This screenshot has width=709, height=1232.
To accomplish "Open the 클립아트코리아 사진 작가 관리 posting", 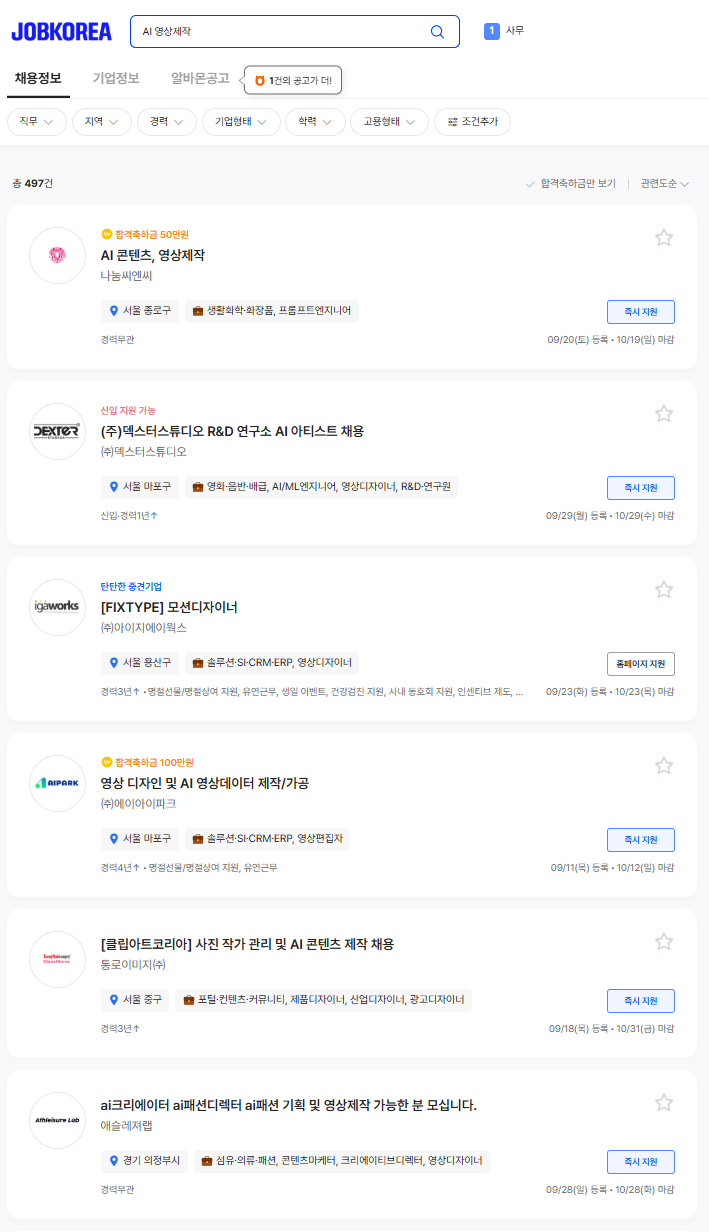I will 247,944.
